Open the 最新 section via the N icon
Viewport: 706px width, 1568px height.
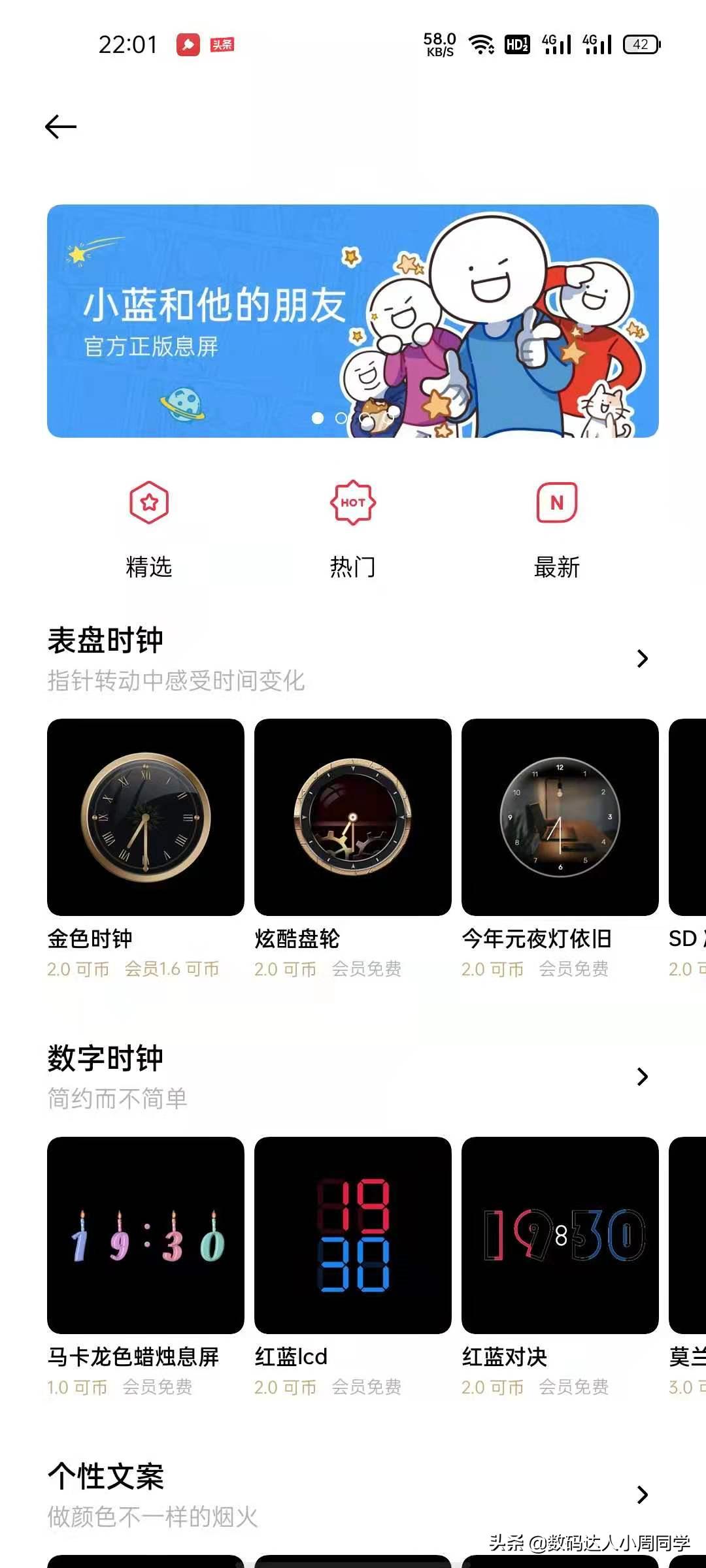[556, 503]
